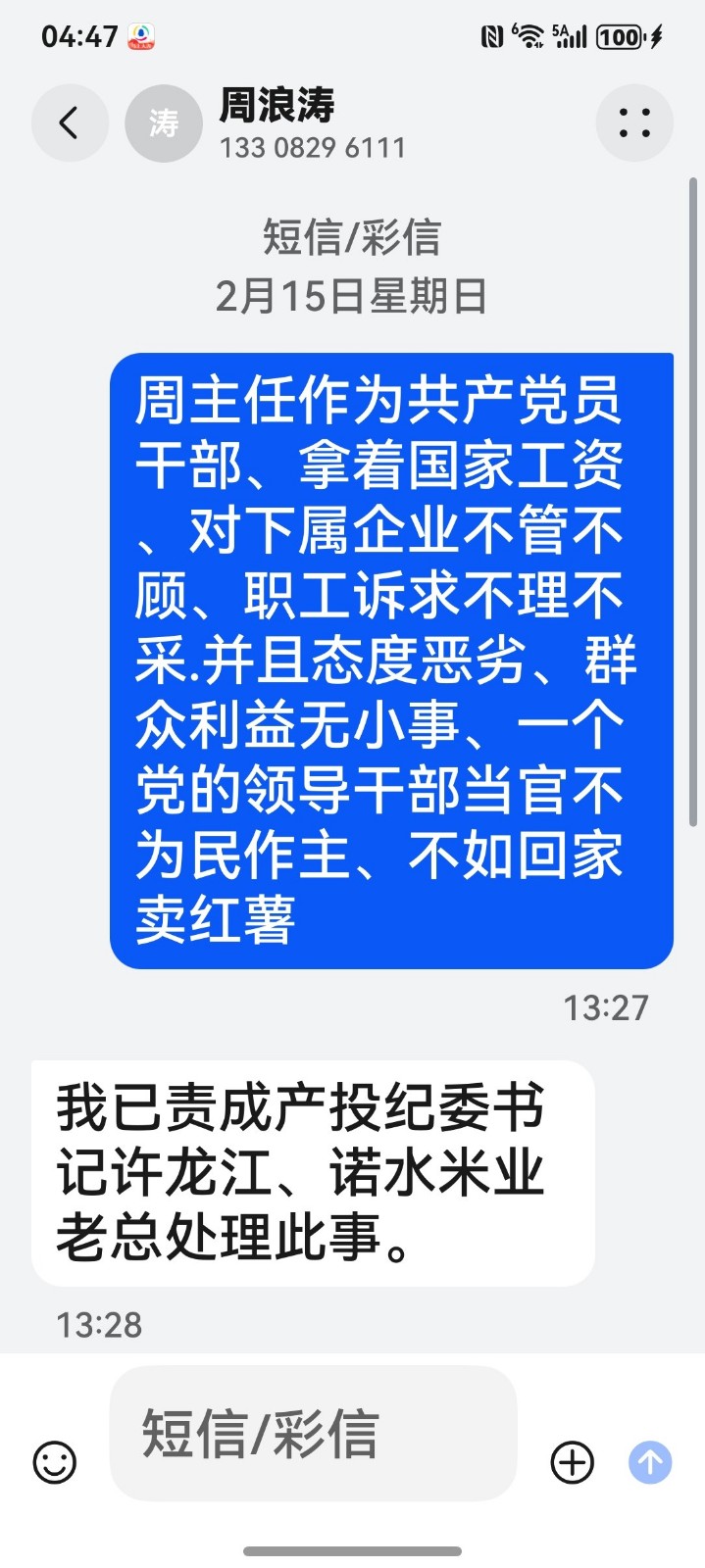Screen dimensions: 705x1568
Task: Open 周浪涛's contact avatar
Action: (x=164, y=123)
